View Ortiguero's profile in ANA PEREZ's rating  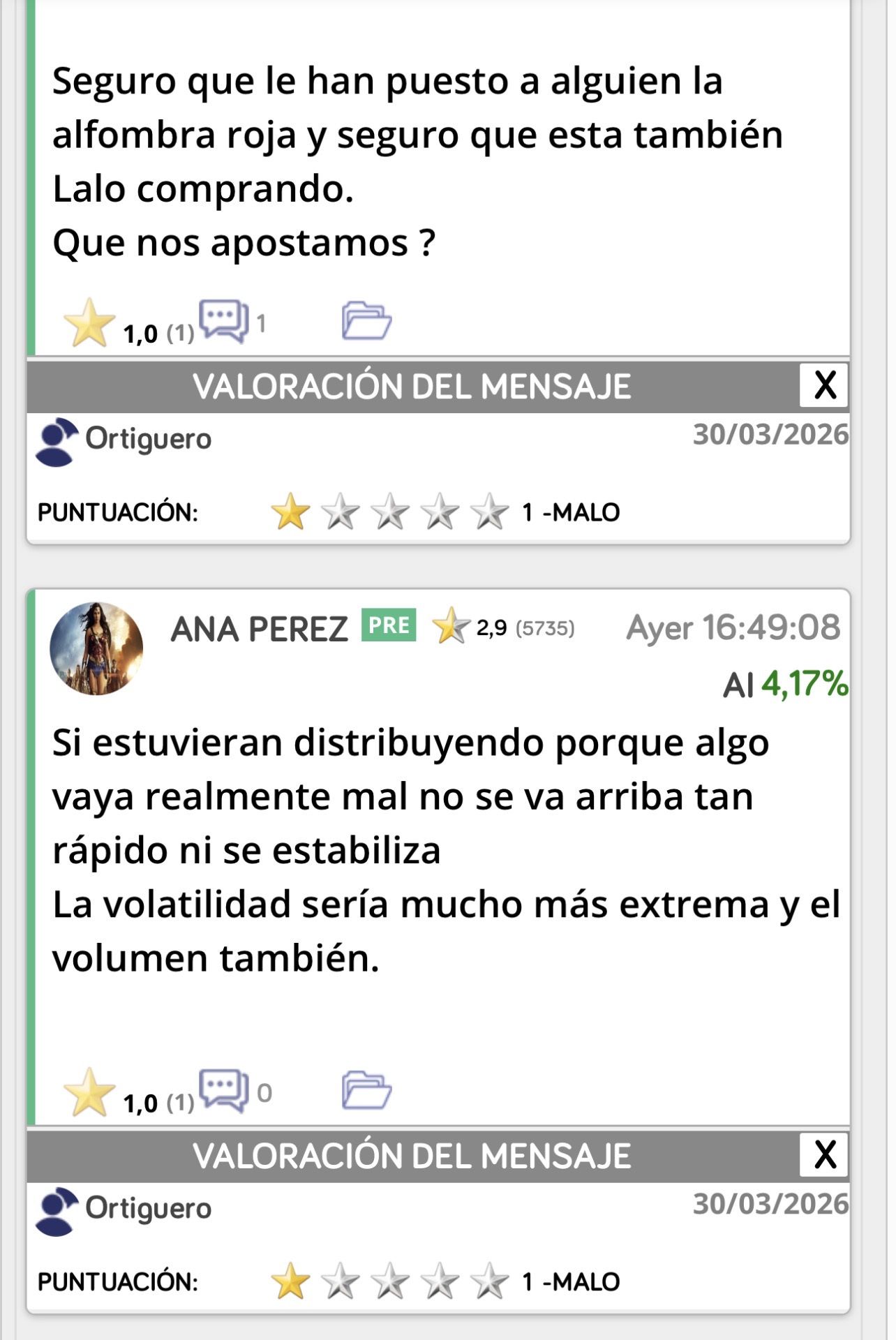coord(148,1209)
